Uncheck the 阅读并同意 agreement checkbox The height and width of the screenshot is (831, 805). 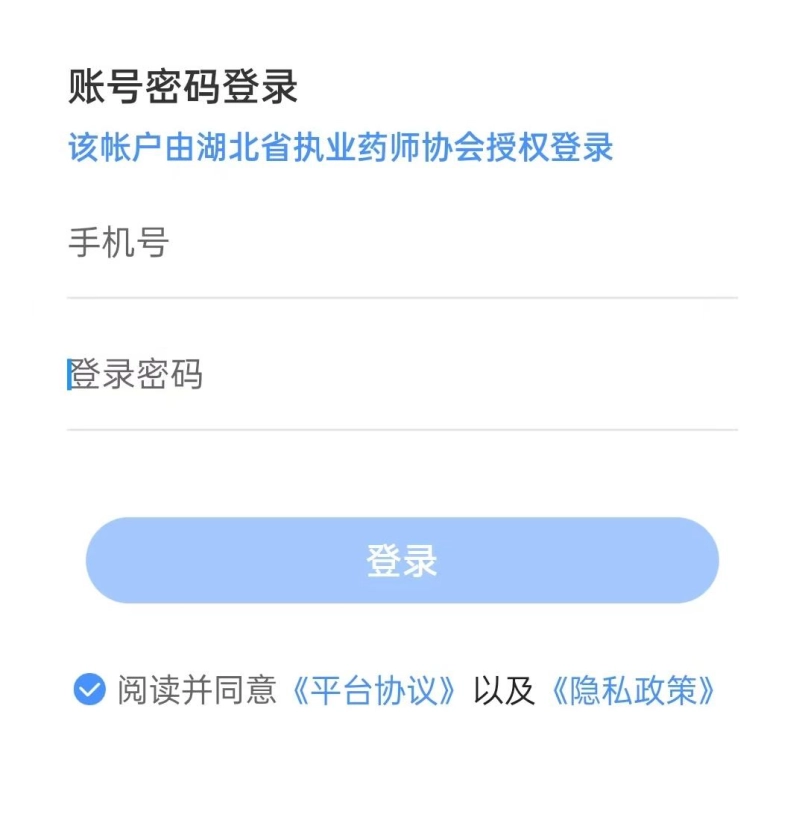90,690
